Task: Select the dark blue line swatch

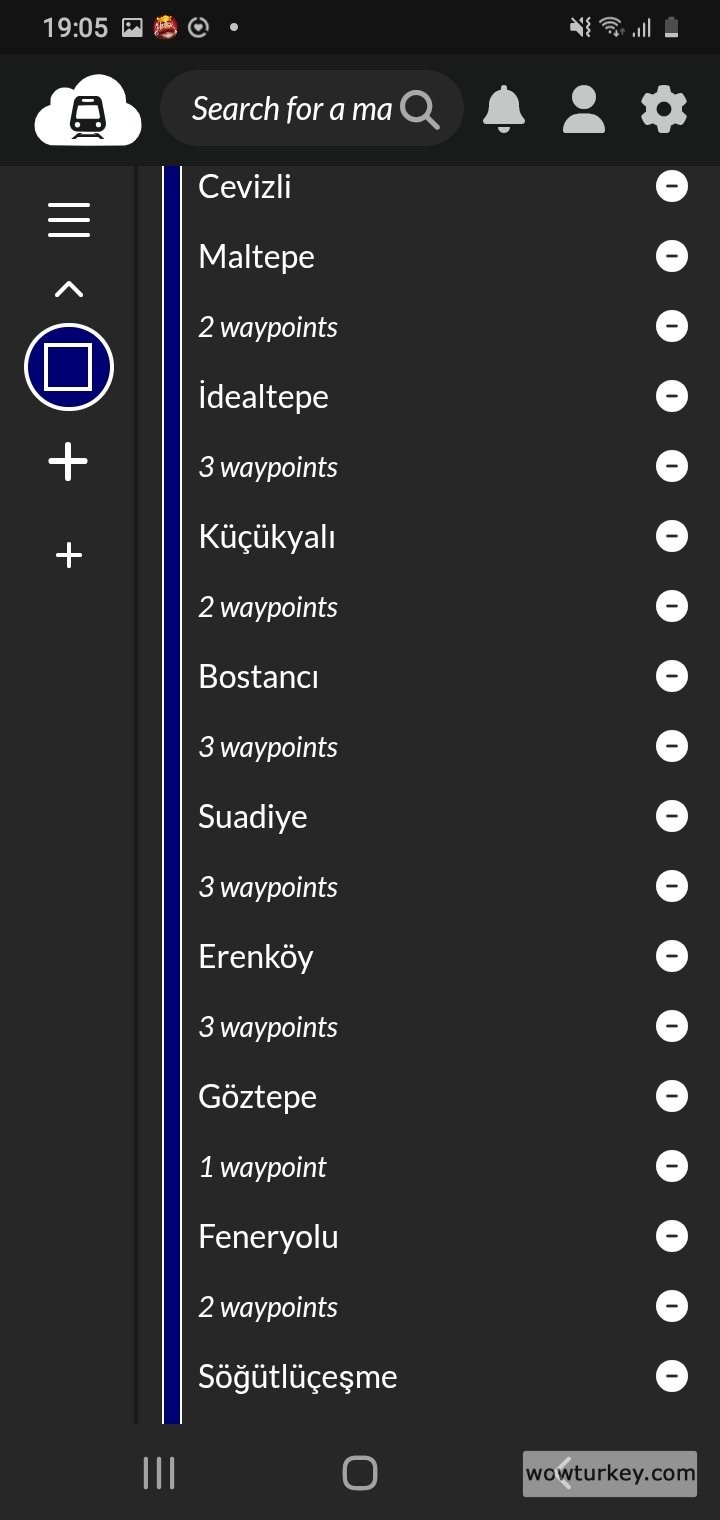Action: click(69, 367)
